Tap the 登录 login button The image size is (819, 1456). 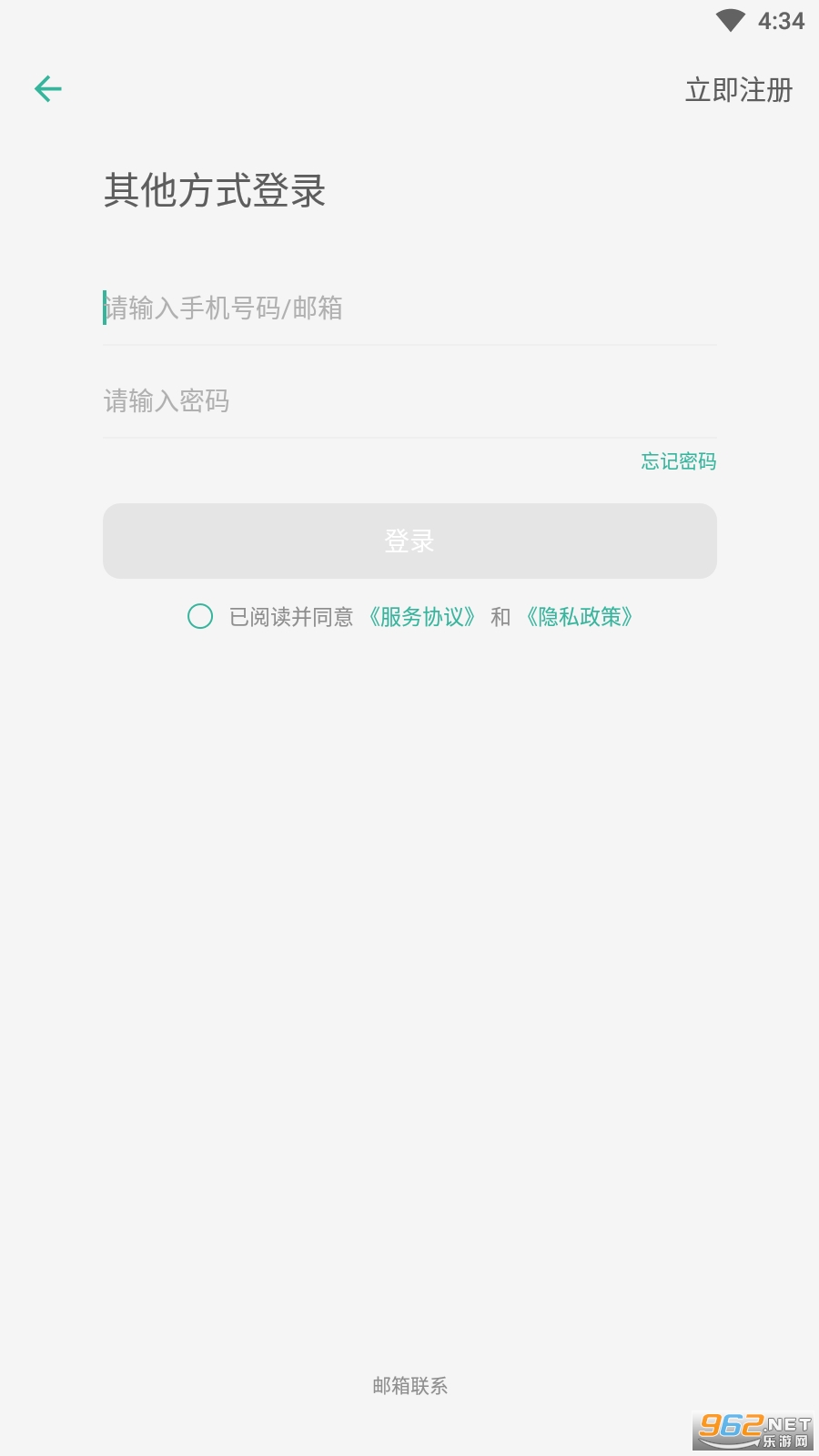(409, 541)
